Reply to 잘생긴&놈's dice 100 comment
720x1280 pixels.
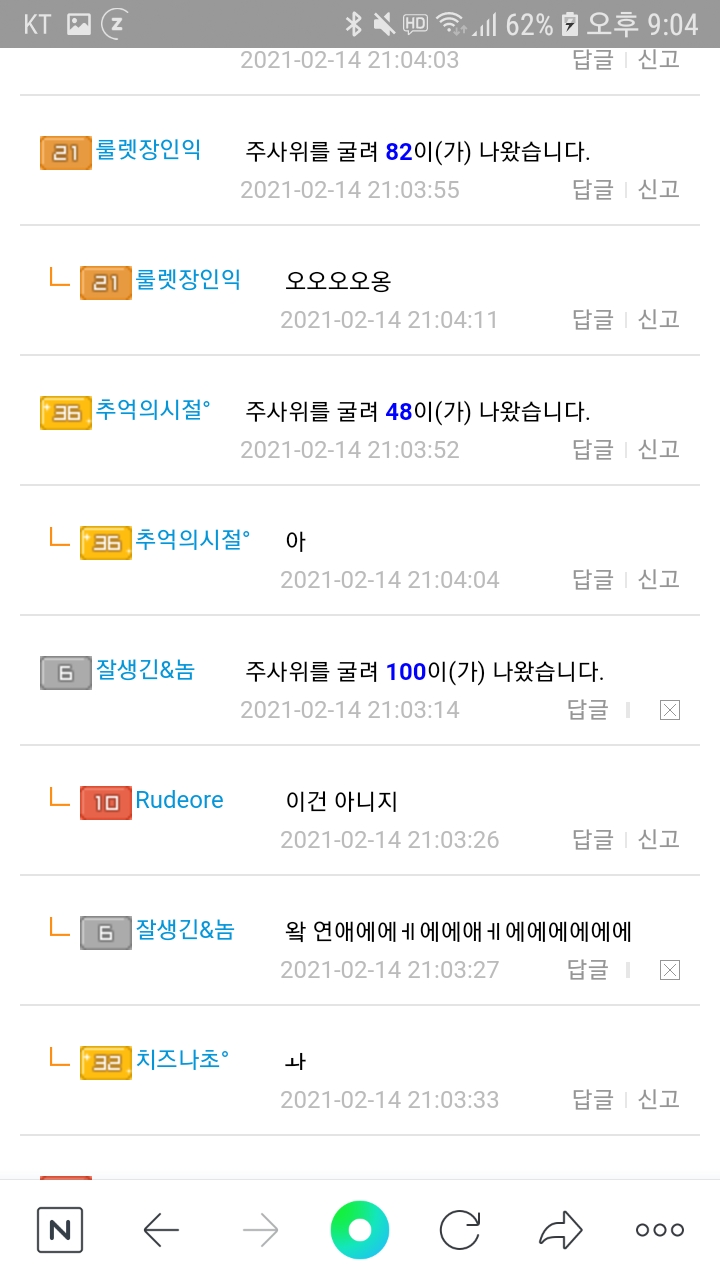(587, 709)
